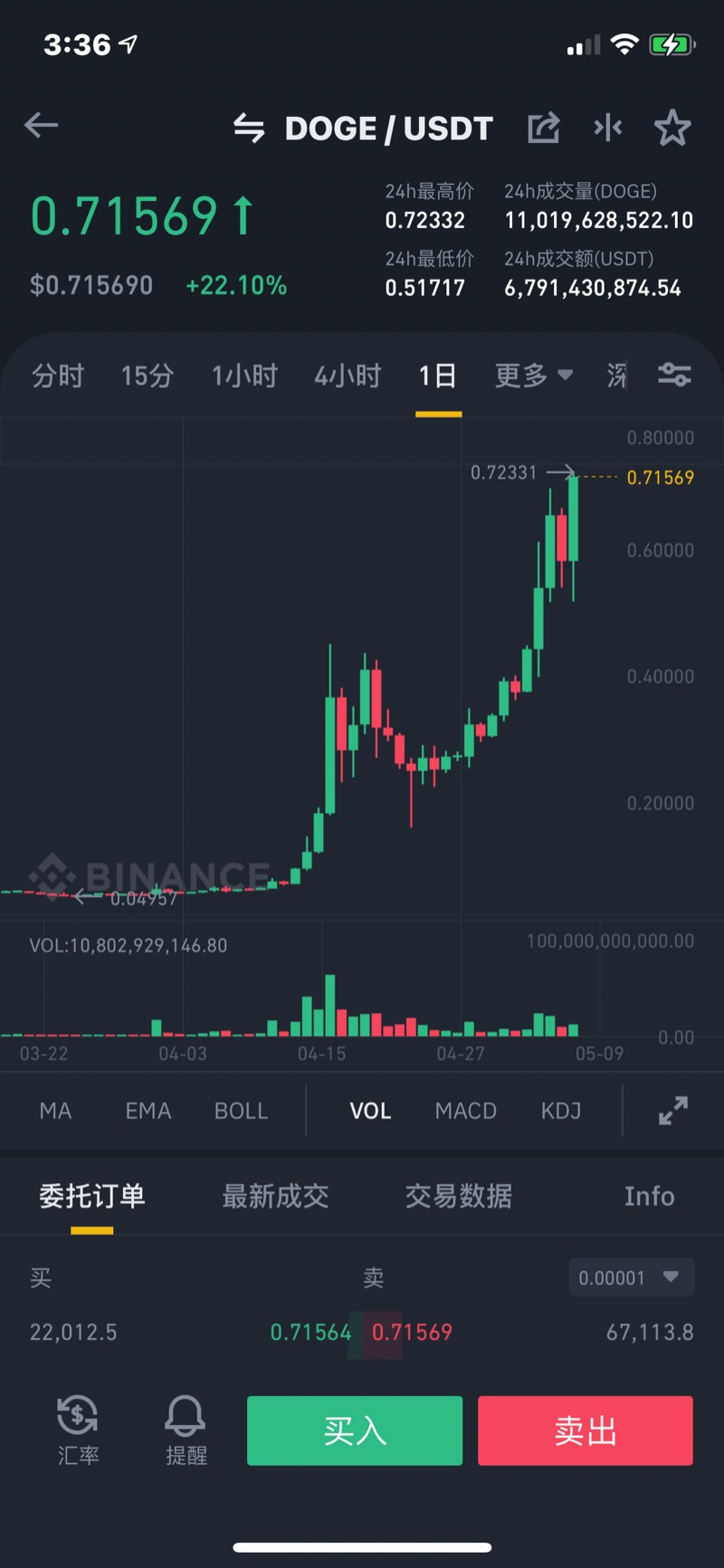Select the 1小时 chart interval
This screenshot has width=724, height=1568.
point(244,375)
